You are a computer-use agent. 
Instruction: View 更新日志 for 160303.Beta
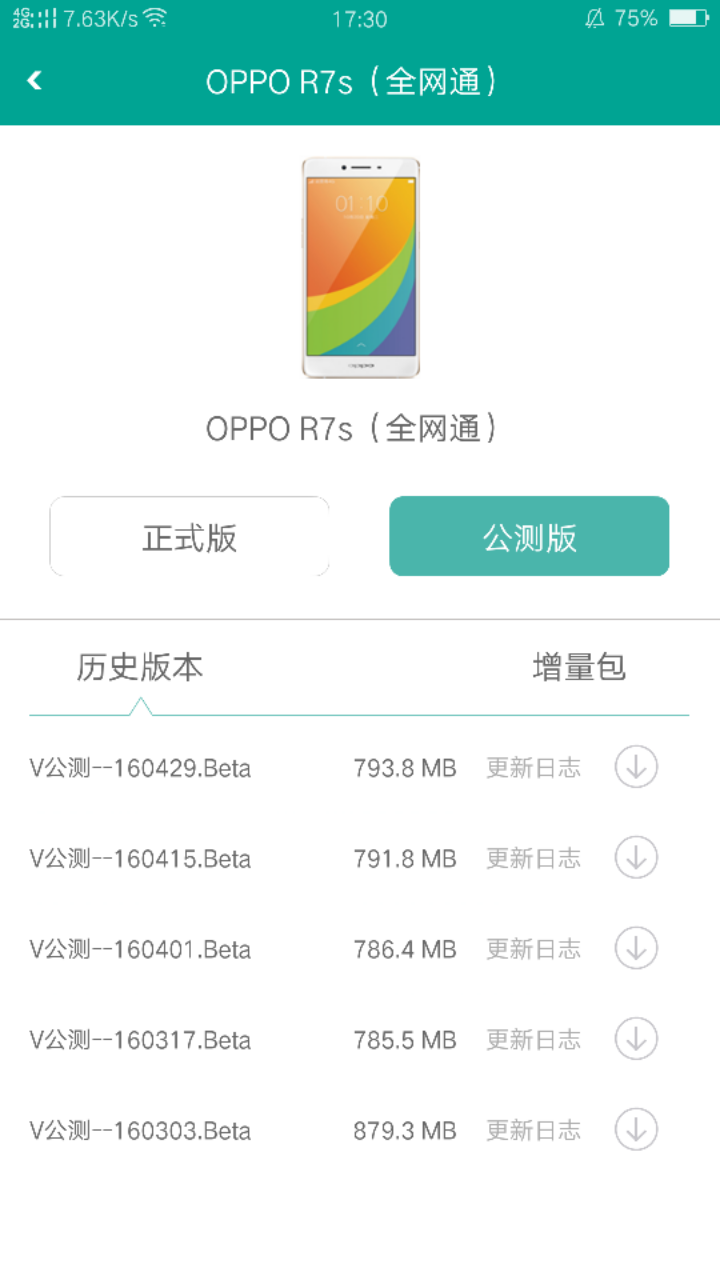pos(533,1130)
